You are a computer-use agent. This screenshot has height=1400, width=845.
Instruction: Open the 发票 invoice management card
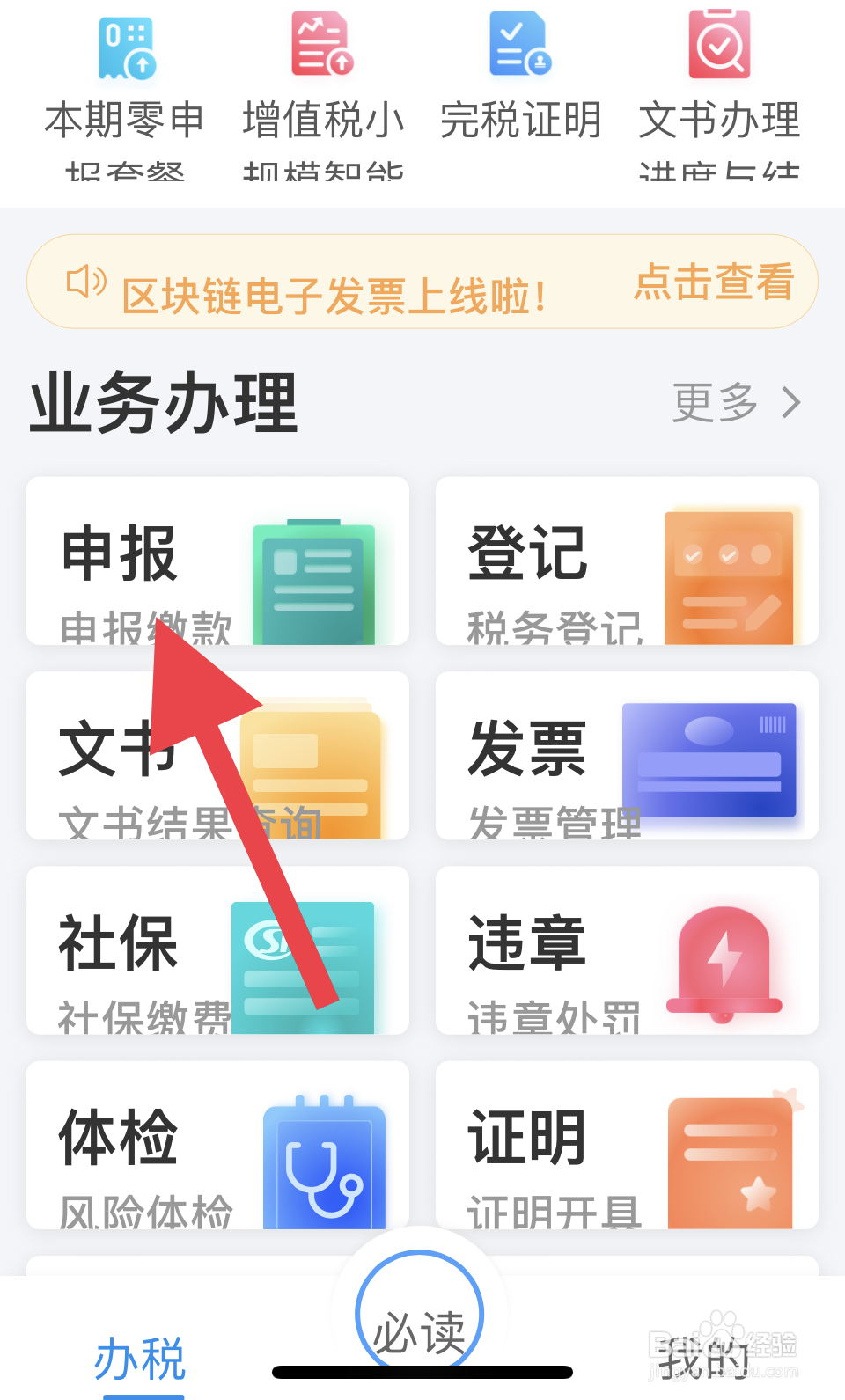pos(626,757)
